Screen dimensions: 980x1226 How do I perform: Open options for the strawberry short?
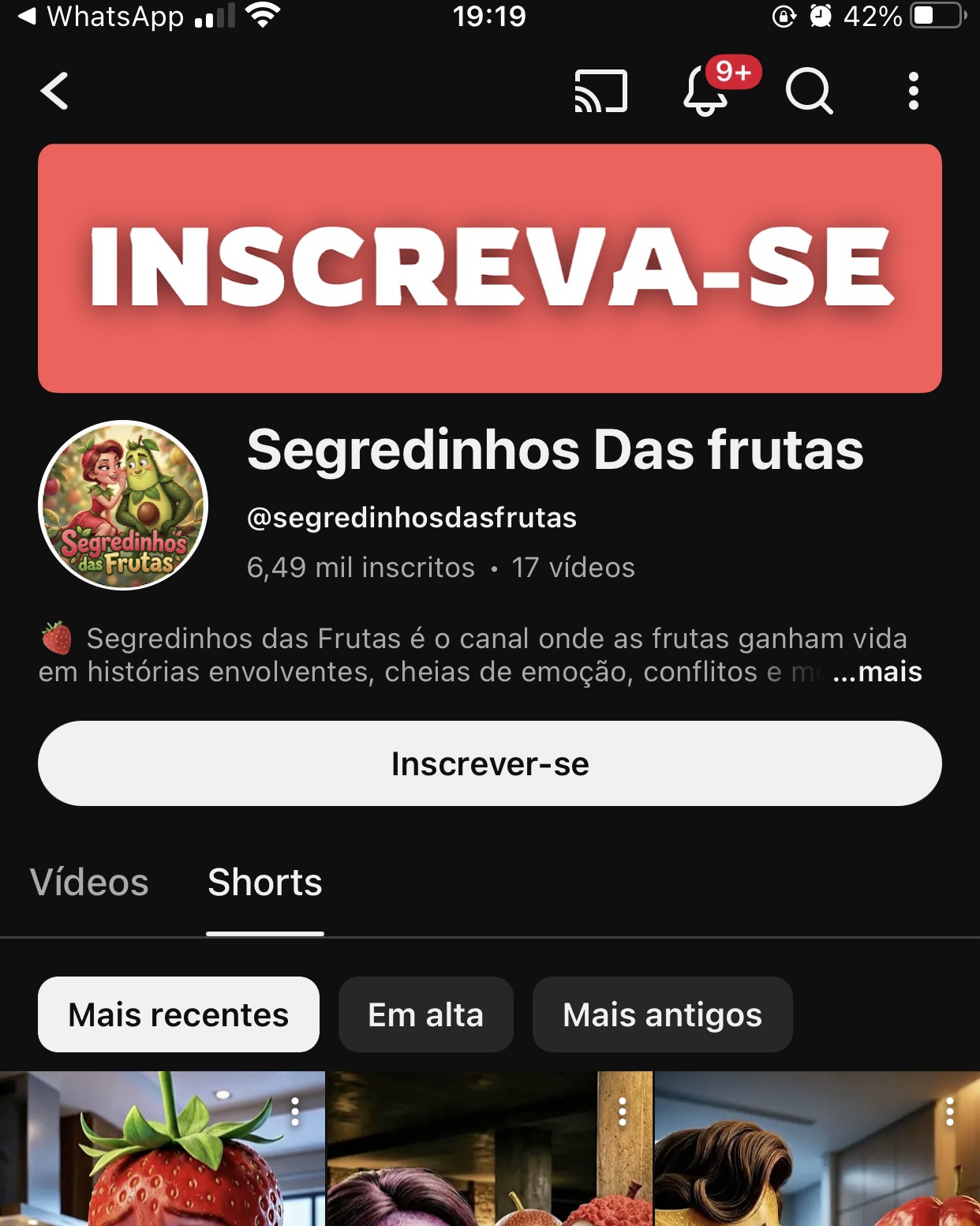[x=295, y=1112]
